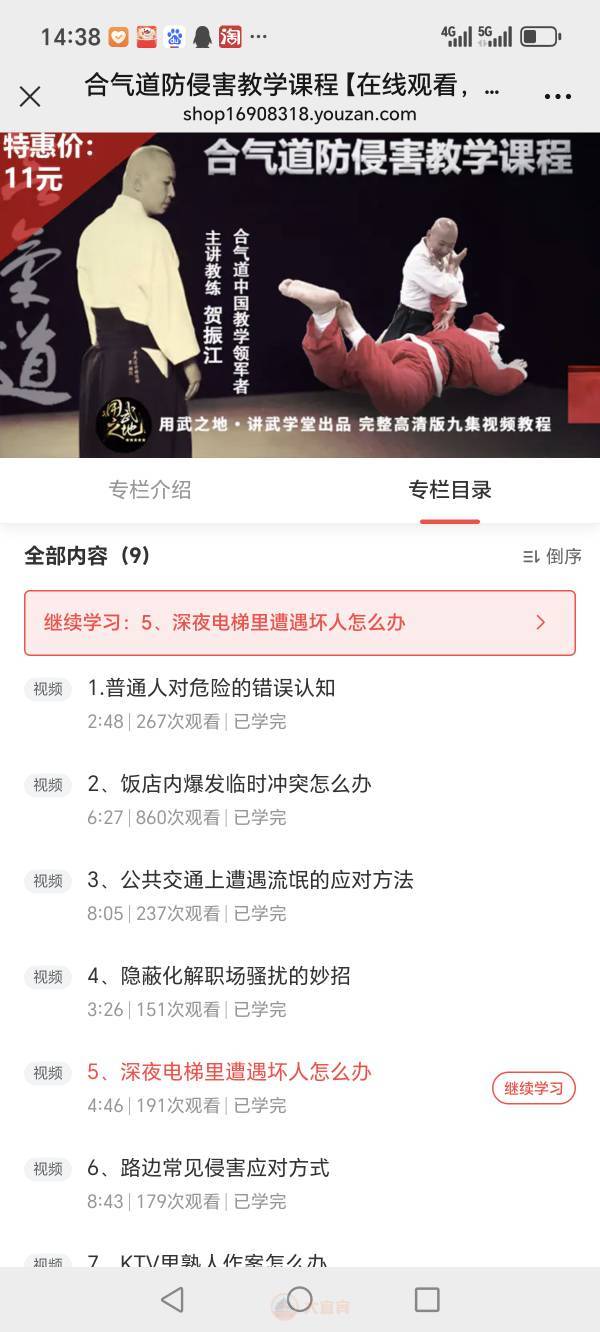This screenshot has width=600, height=1332.
Task: Open the three-dot overflow menu
Action: 557,97
